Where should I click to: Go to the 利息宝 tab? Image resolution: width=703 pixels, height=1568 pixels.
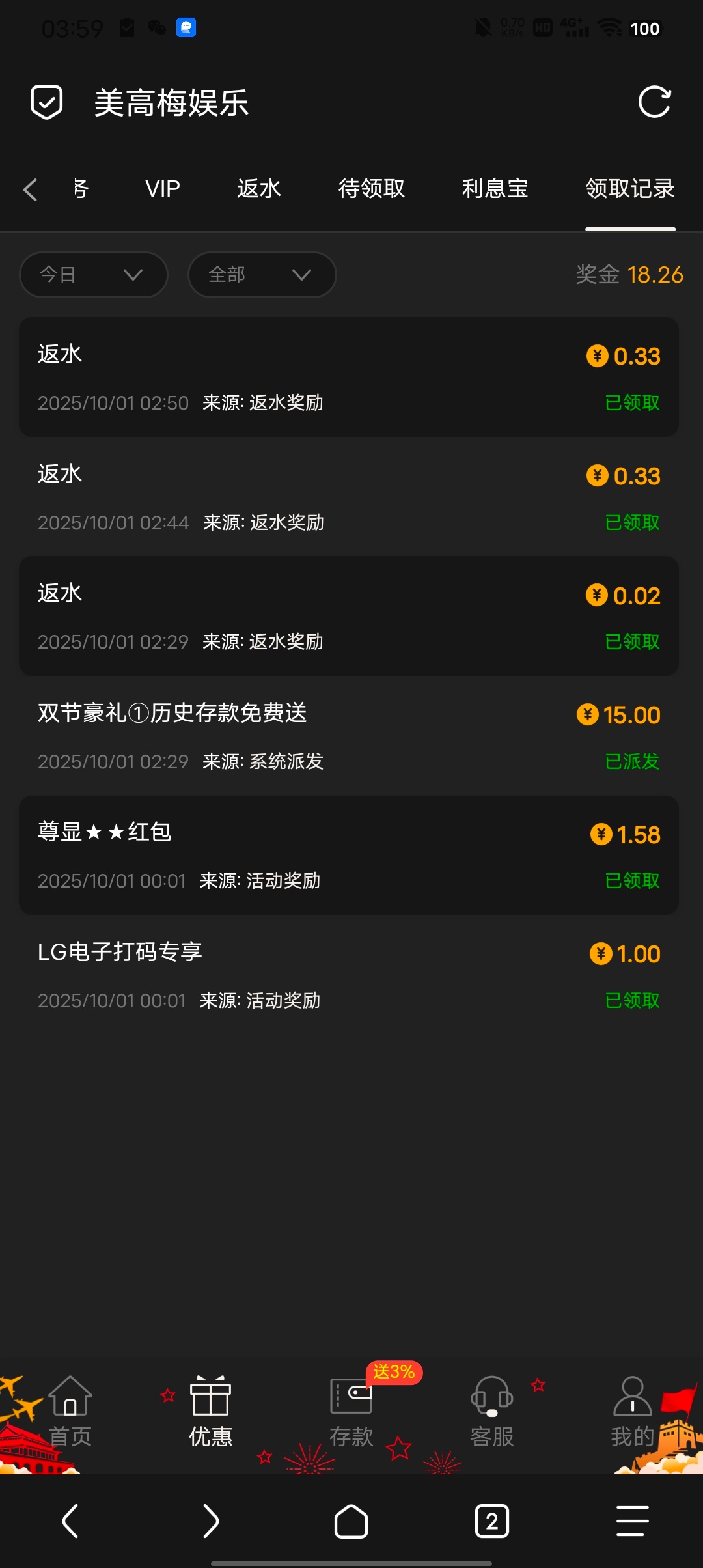[x=495, y=189]
